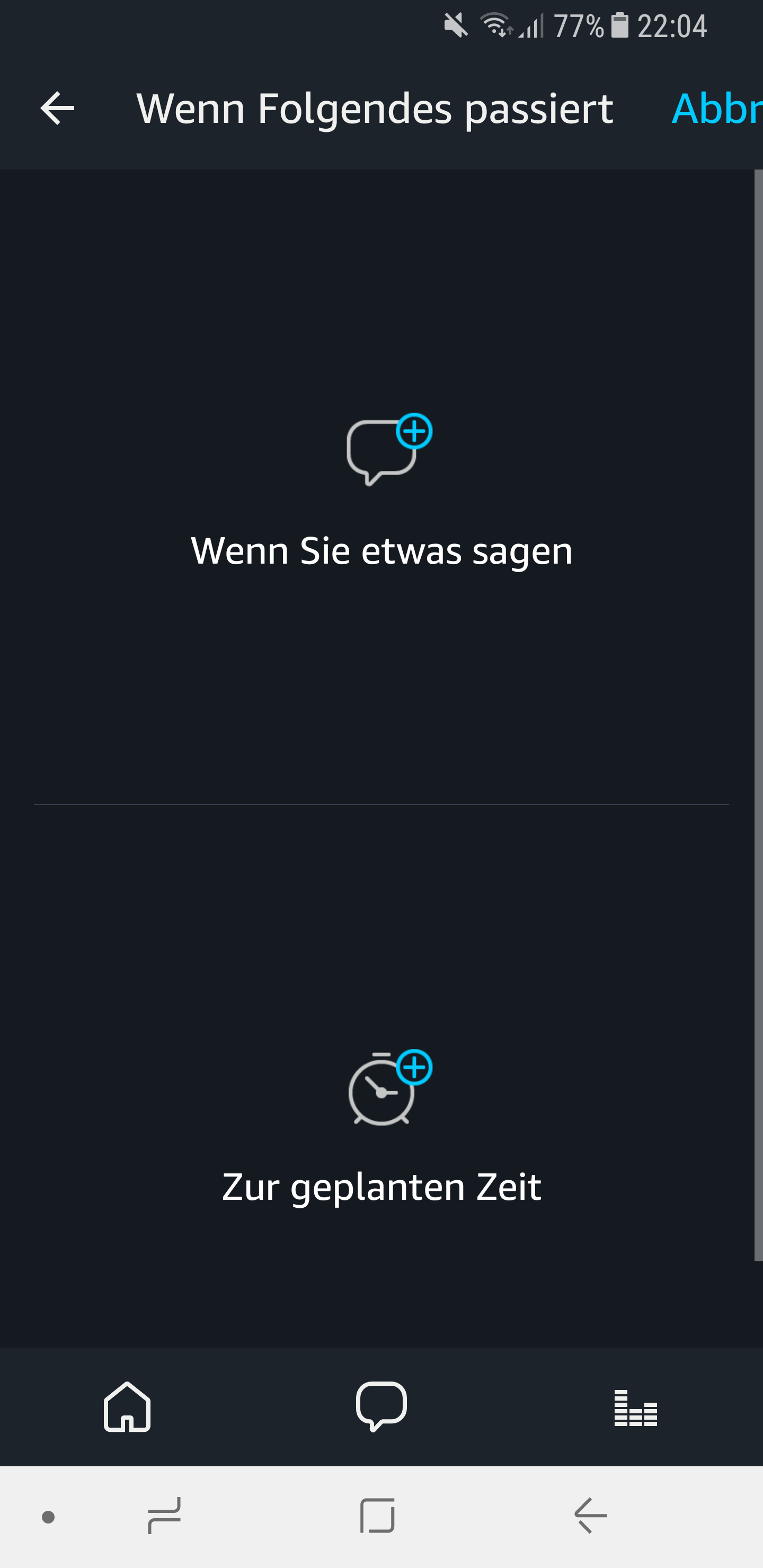This screenshot has height=1568, width=763.
Task: Open the Home tab in bottom bar
Action: pyautogui.click(x=127, y=1406)
